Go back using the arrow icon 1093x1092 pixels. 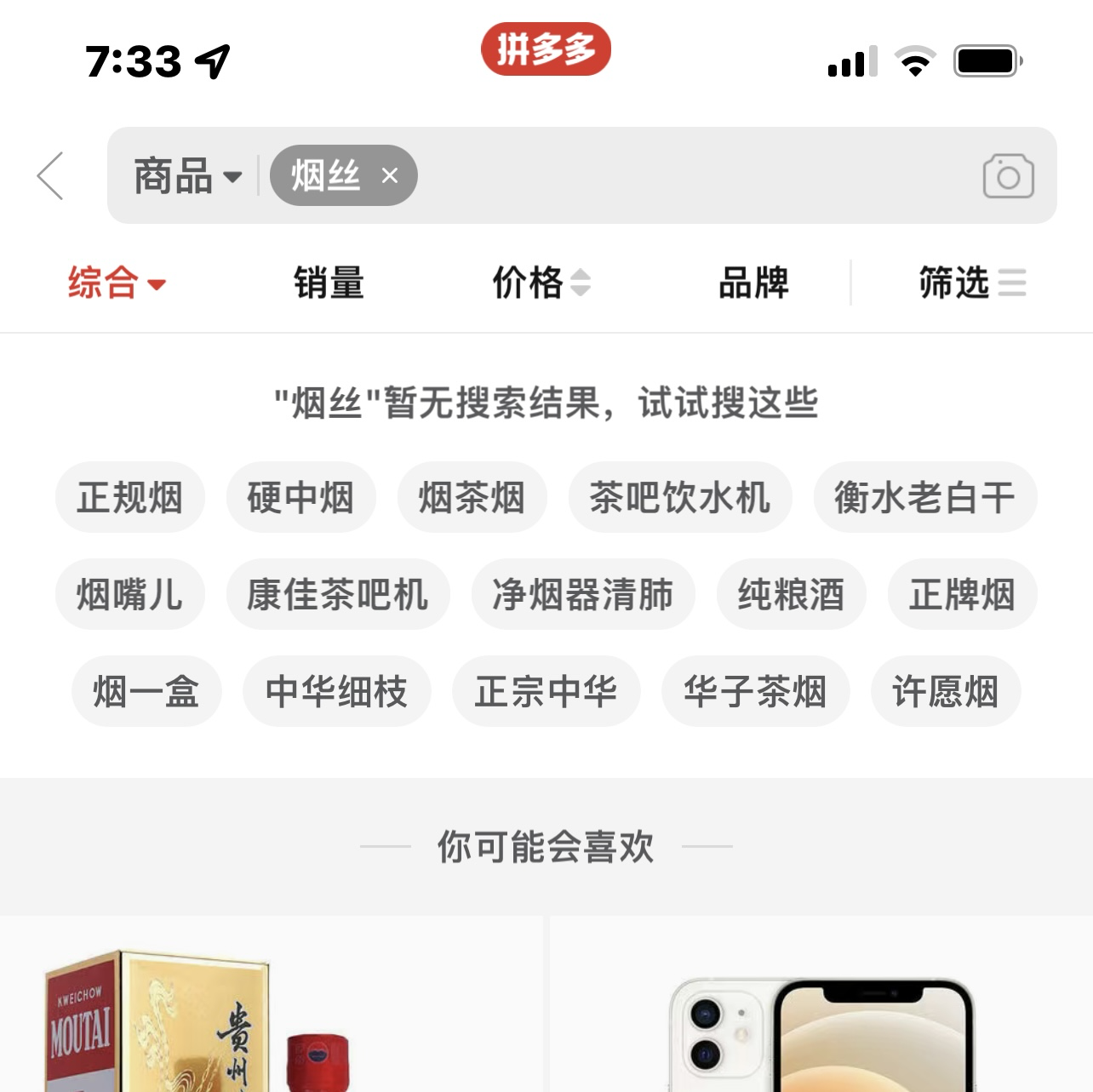(x=50, y=176)
